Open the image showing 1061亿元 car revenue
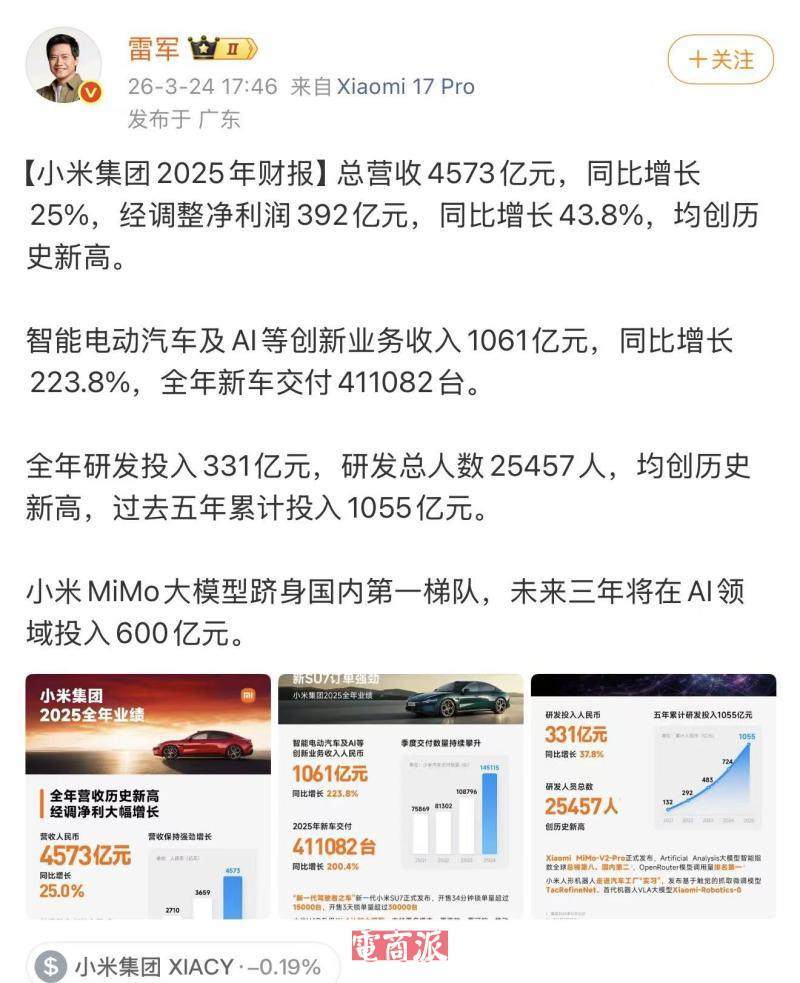The image size is (800, 983). (x=401, y=796)
